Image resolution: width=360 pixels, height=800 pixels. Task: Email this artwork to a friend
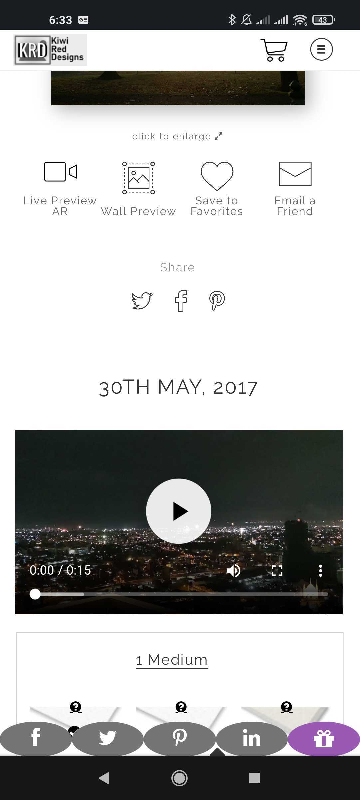[x=295, y=188]
